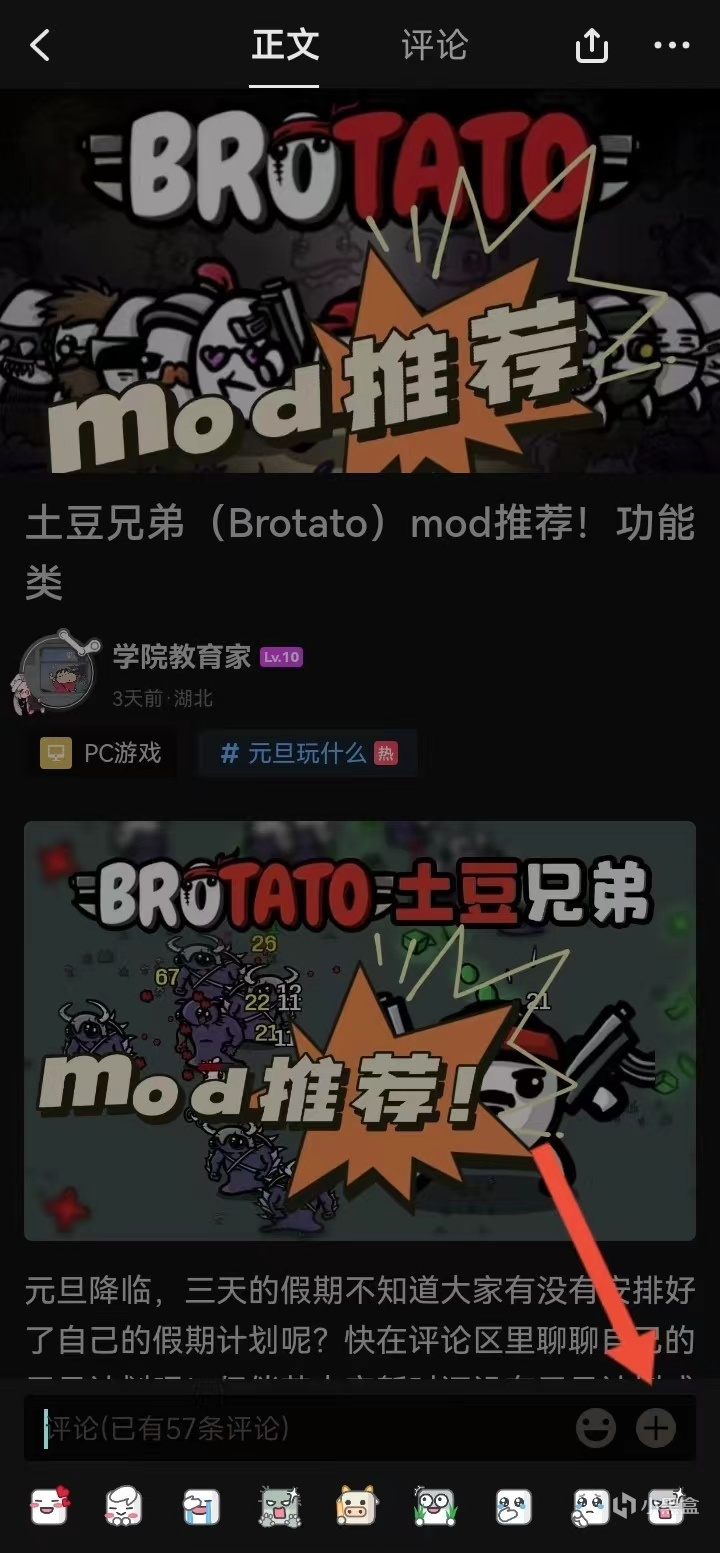Tap the PC游戏 category chip
This screenshot has width=720, height=1553.
(102, 753)
